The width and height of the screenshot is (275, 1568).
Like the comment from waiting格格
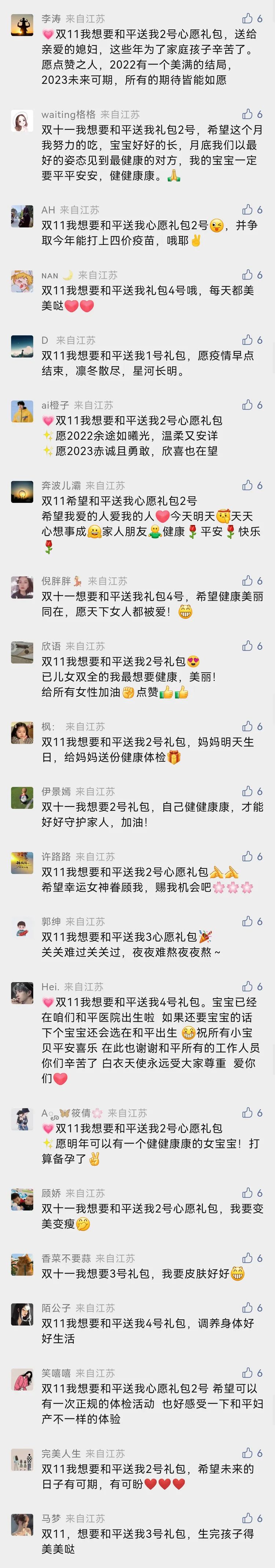pyautogui.click(x=247, y=114)
